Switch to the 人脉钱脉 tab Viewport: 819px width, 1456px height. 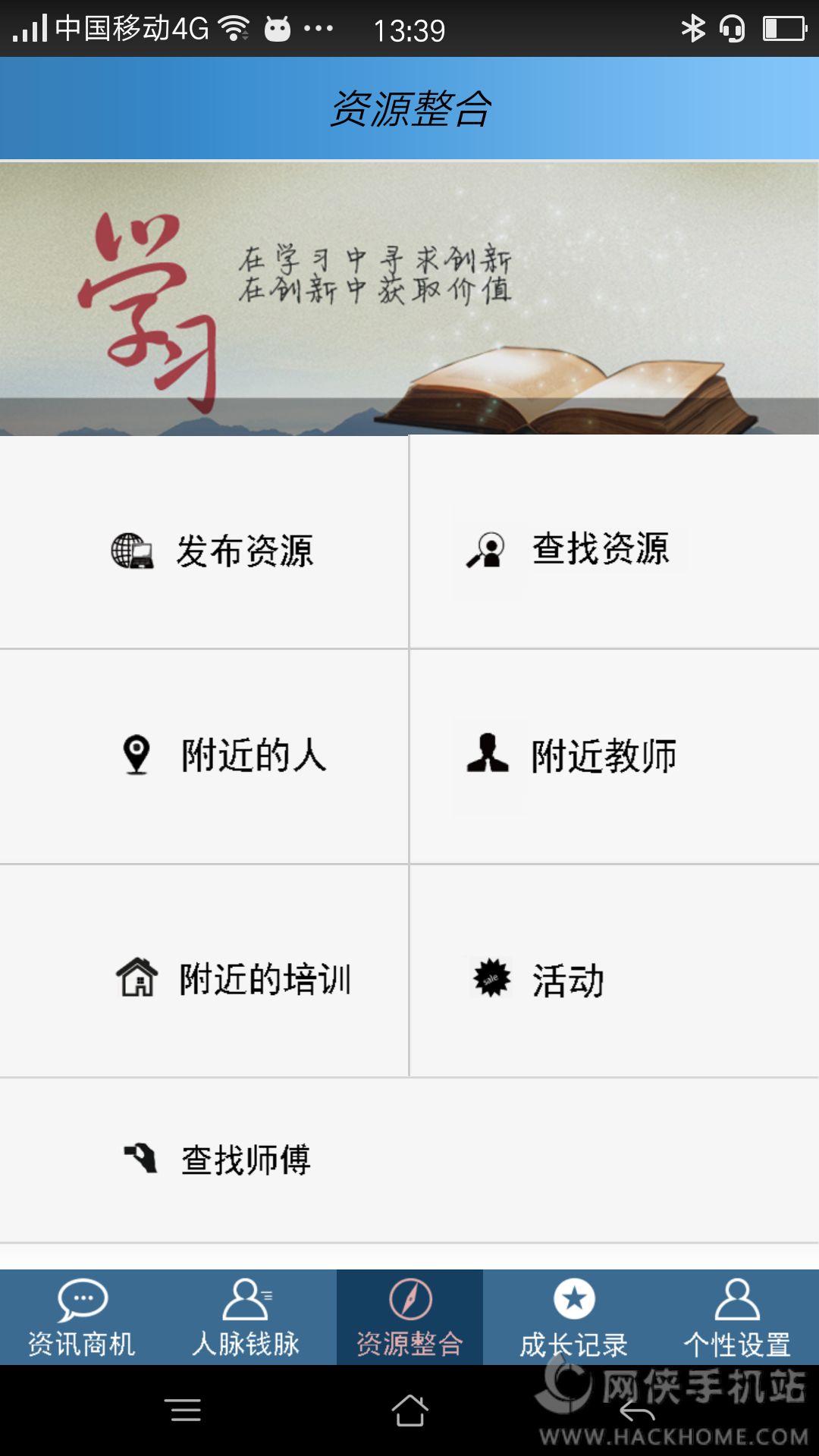246,1318
